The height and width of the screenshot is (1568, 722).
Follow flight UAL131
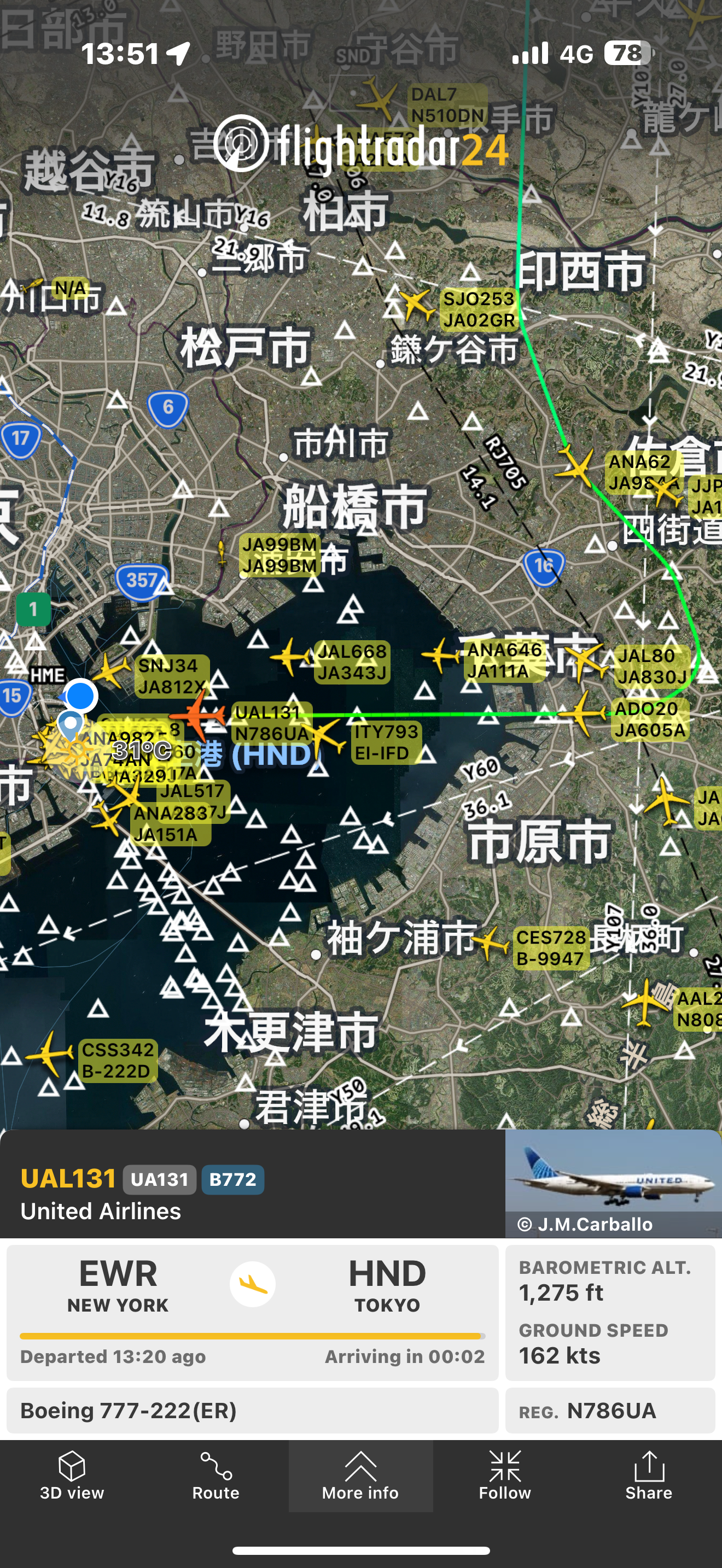(x=505, y=1476)
